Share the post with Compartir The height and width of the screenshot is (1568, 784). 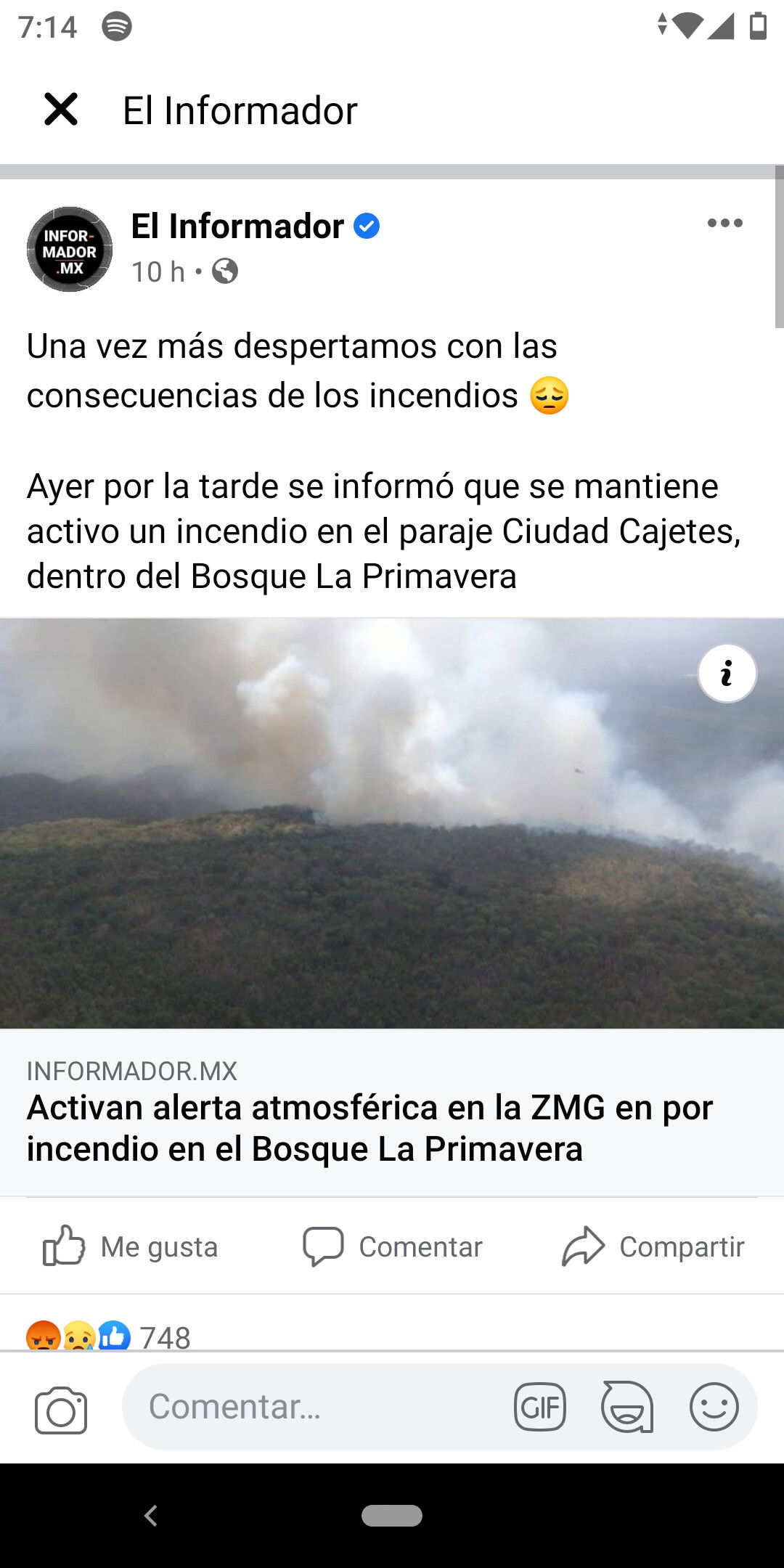653,1246
